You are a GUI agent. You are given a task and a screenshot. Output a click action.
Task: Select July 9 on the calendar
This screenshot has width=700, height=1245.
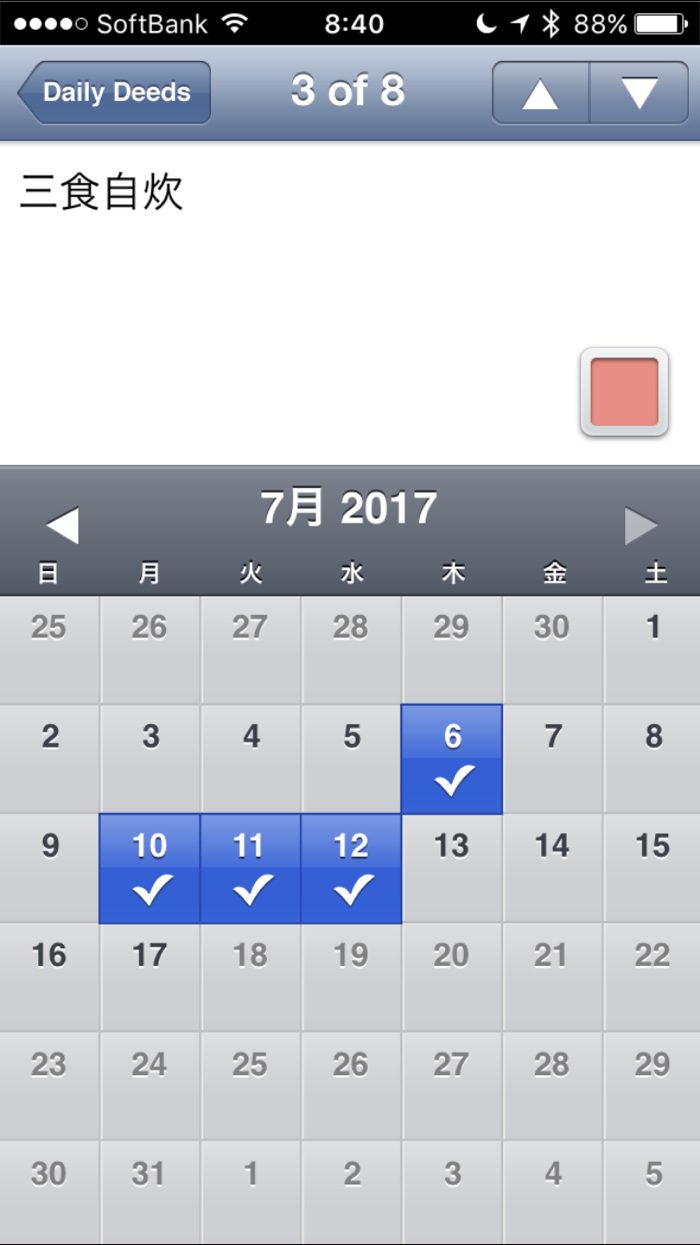50,868
